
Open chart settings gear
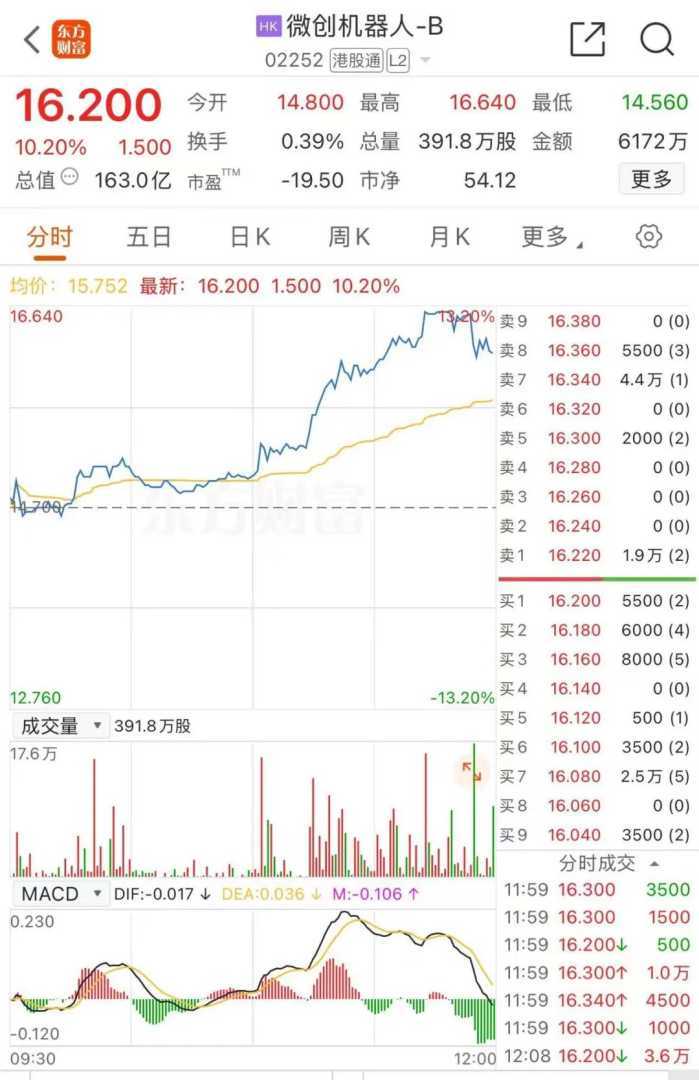point(649,237)
